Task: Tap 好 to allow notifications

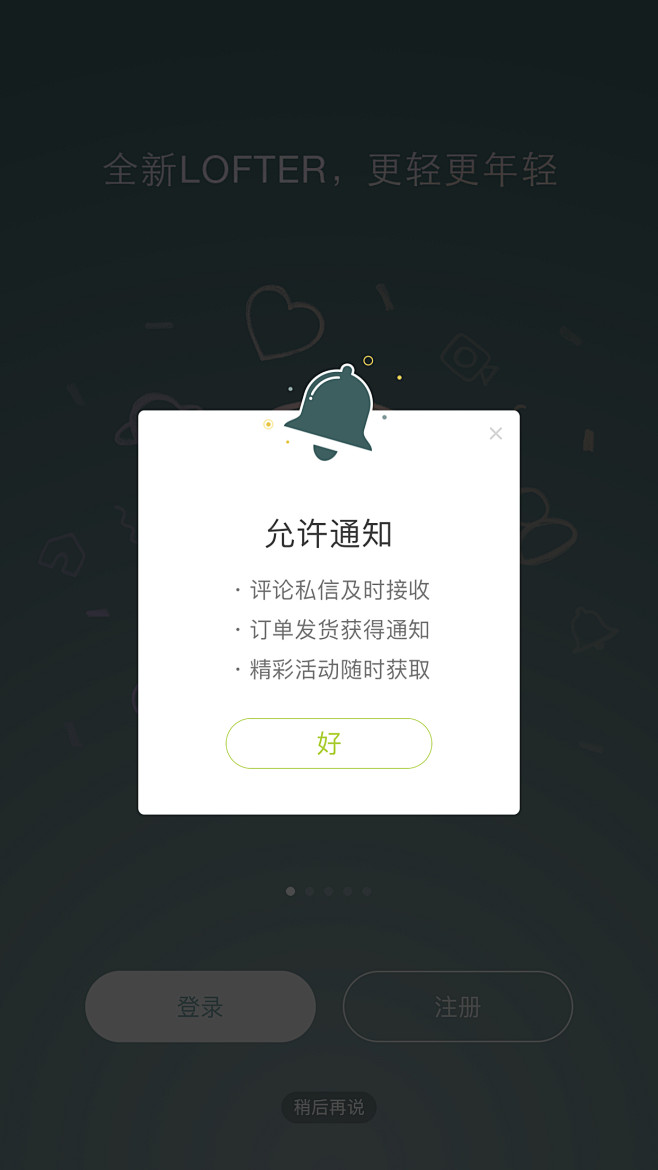Action: pos(328,743)
